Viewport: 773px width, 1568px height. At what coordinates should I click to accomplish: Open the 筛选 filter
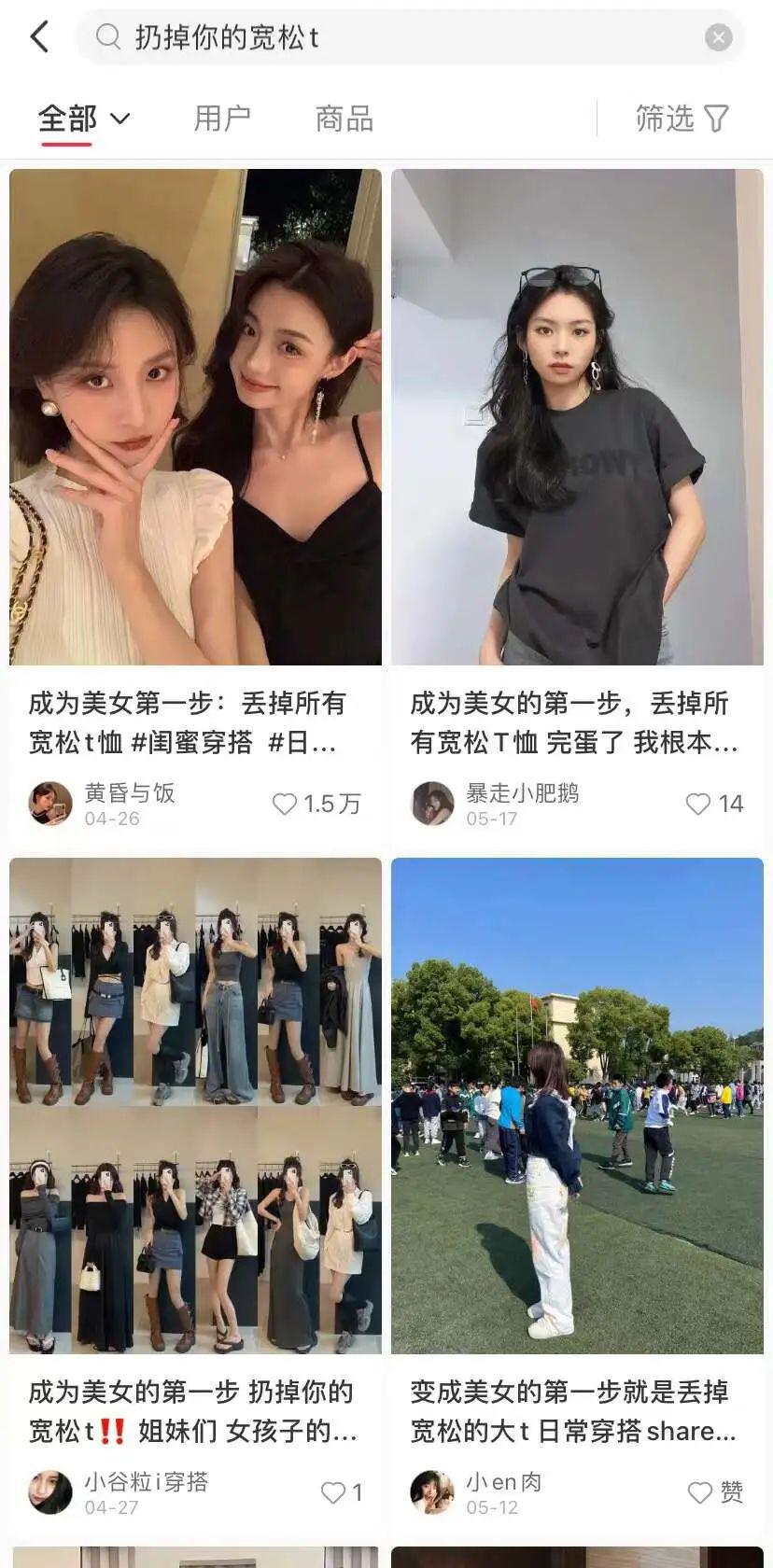(682, 119)
